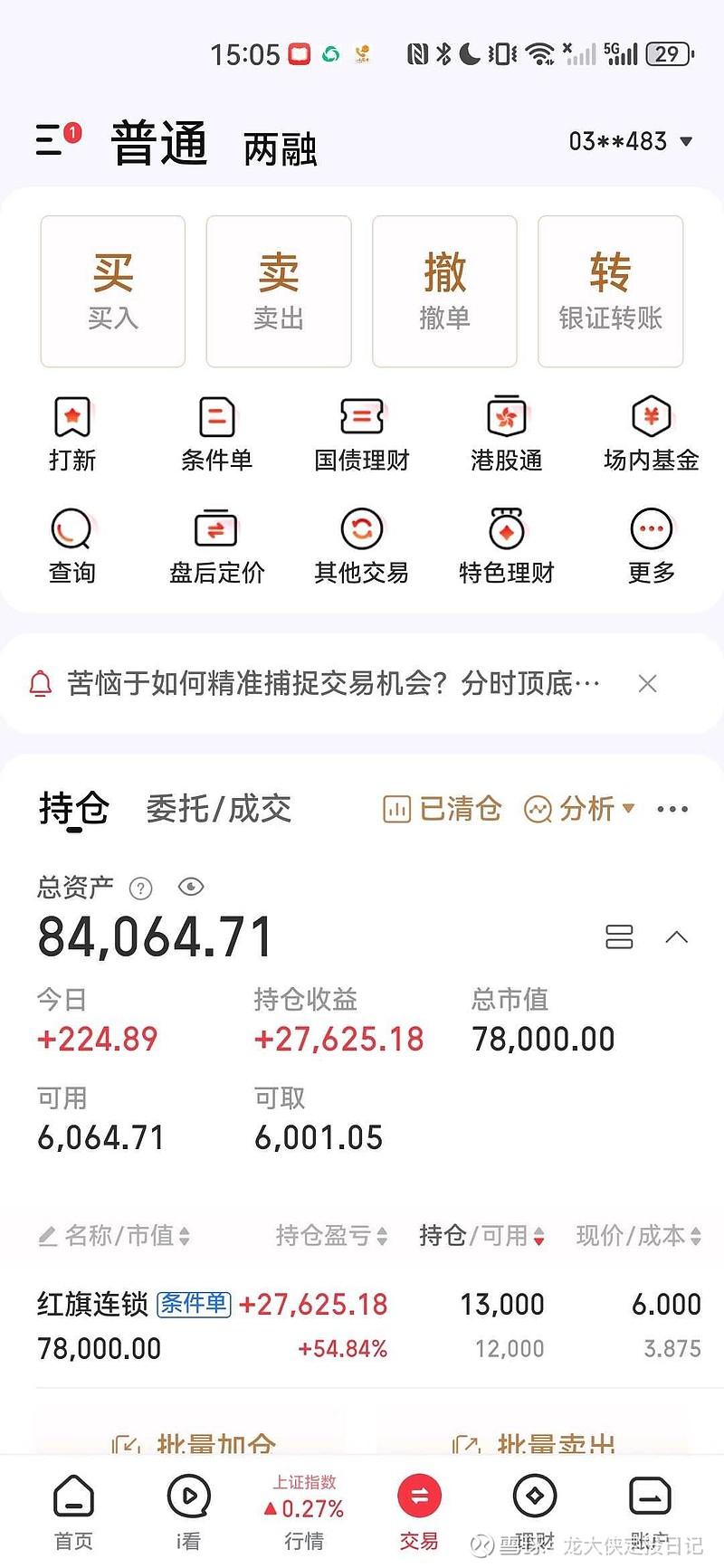Collapse the asset summary with the chevron
Image resolution: width=724 pixels, height=1568 pixels.
click(x=677, y=937)
